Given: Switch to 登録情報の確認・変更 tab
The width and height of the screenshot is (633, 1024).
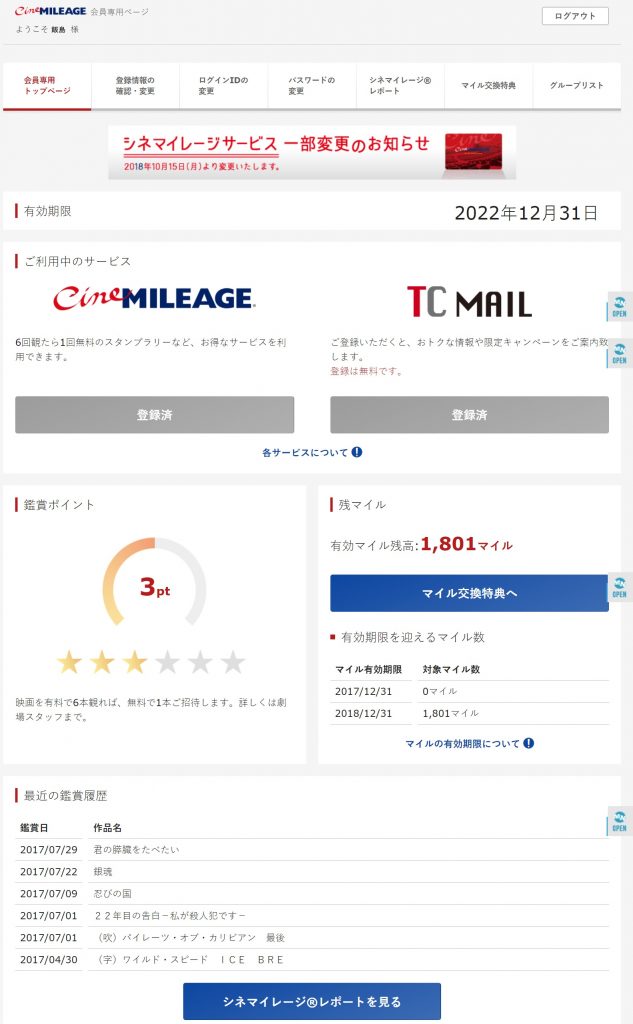Looking at the screenshot, I should click(x=135, y=86).
